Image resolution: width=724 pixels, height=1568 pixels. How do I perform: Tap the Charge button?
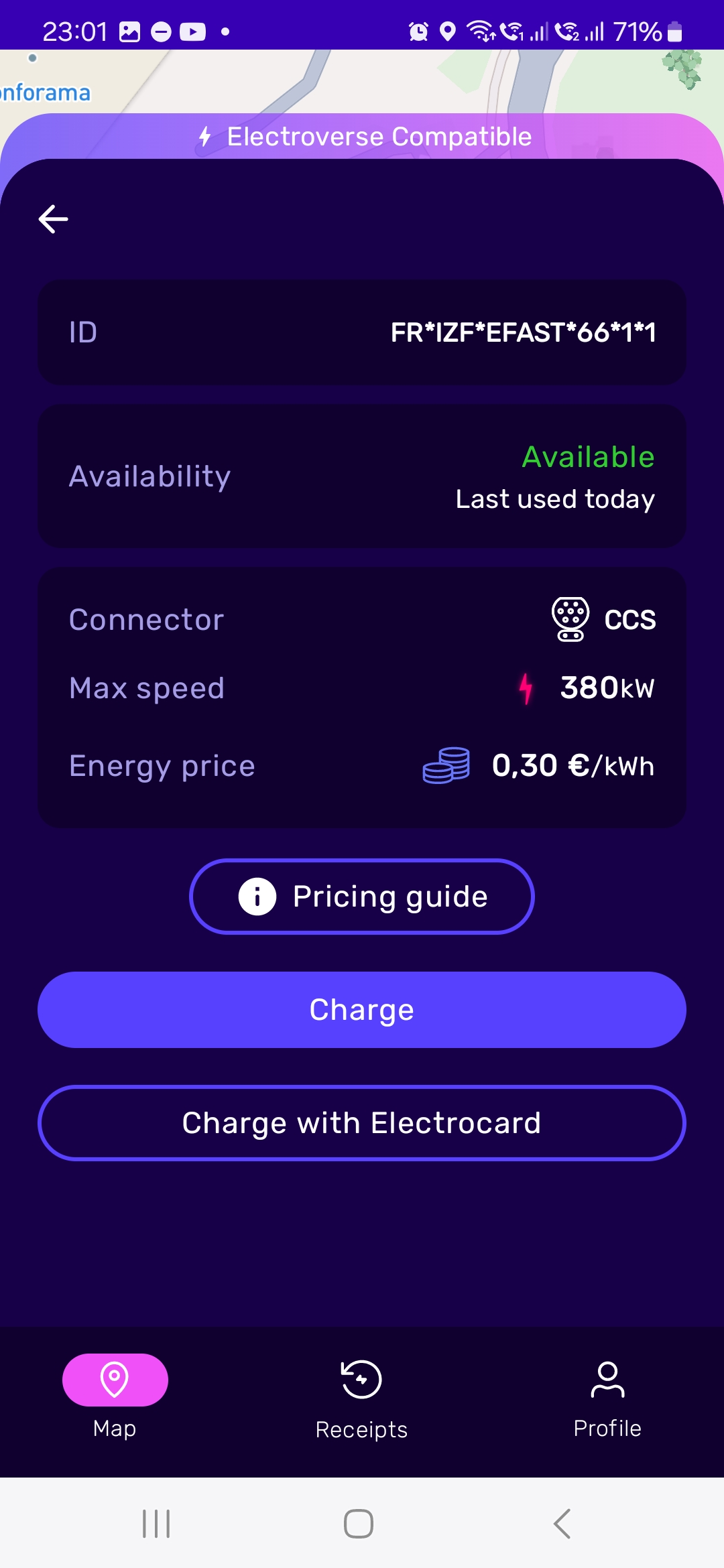click(x=362, y=1010)
